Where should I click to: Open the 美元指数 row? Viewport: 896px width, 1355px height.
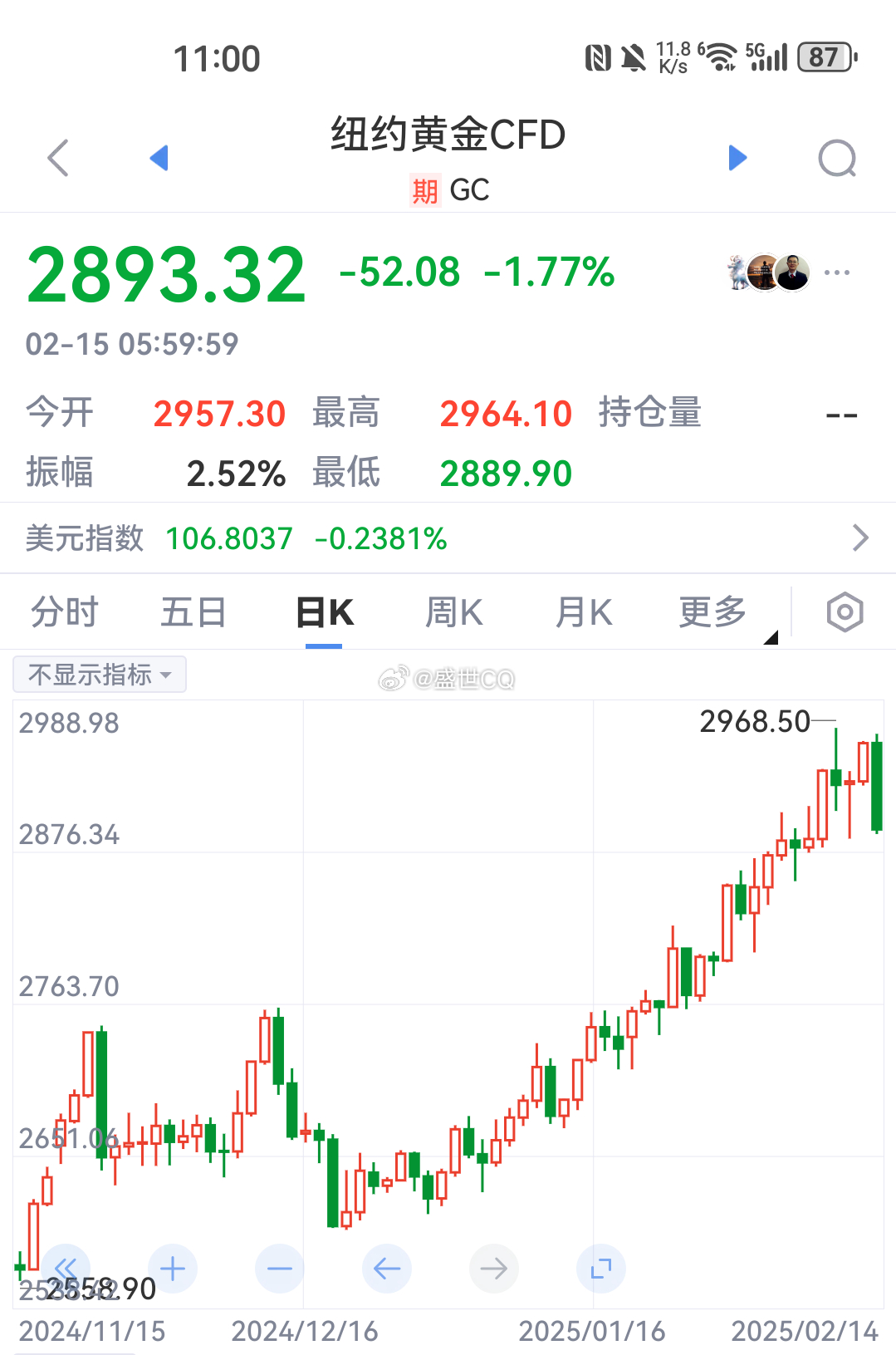448,538
